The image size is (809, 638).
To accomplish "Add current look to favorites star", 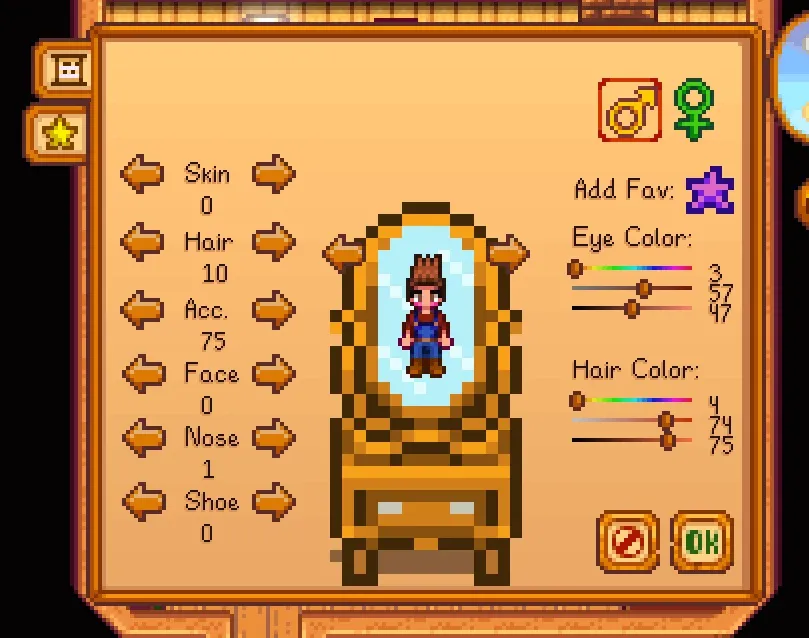I will (x=710, y=190).
